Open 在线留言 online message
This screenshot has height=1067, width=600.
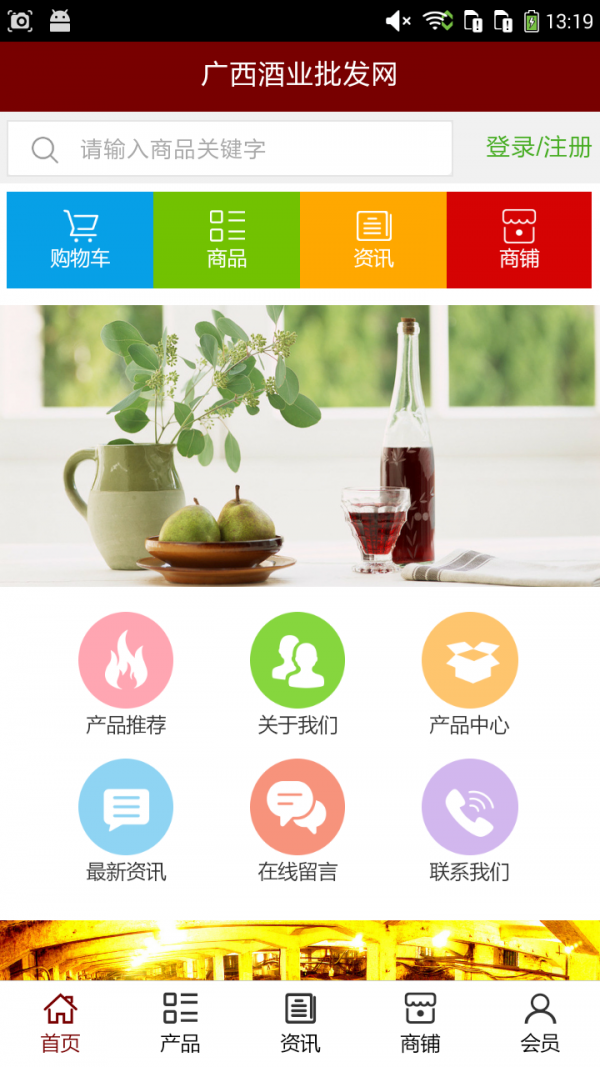point(297,819)
